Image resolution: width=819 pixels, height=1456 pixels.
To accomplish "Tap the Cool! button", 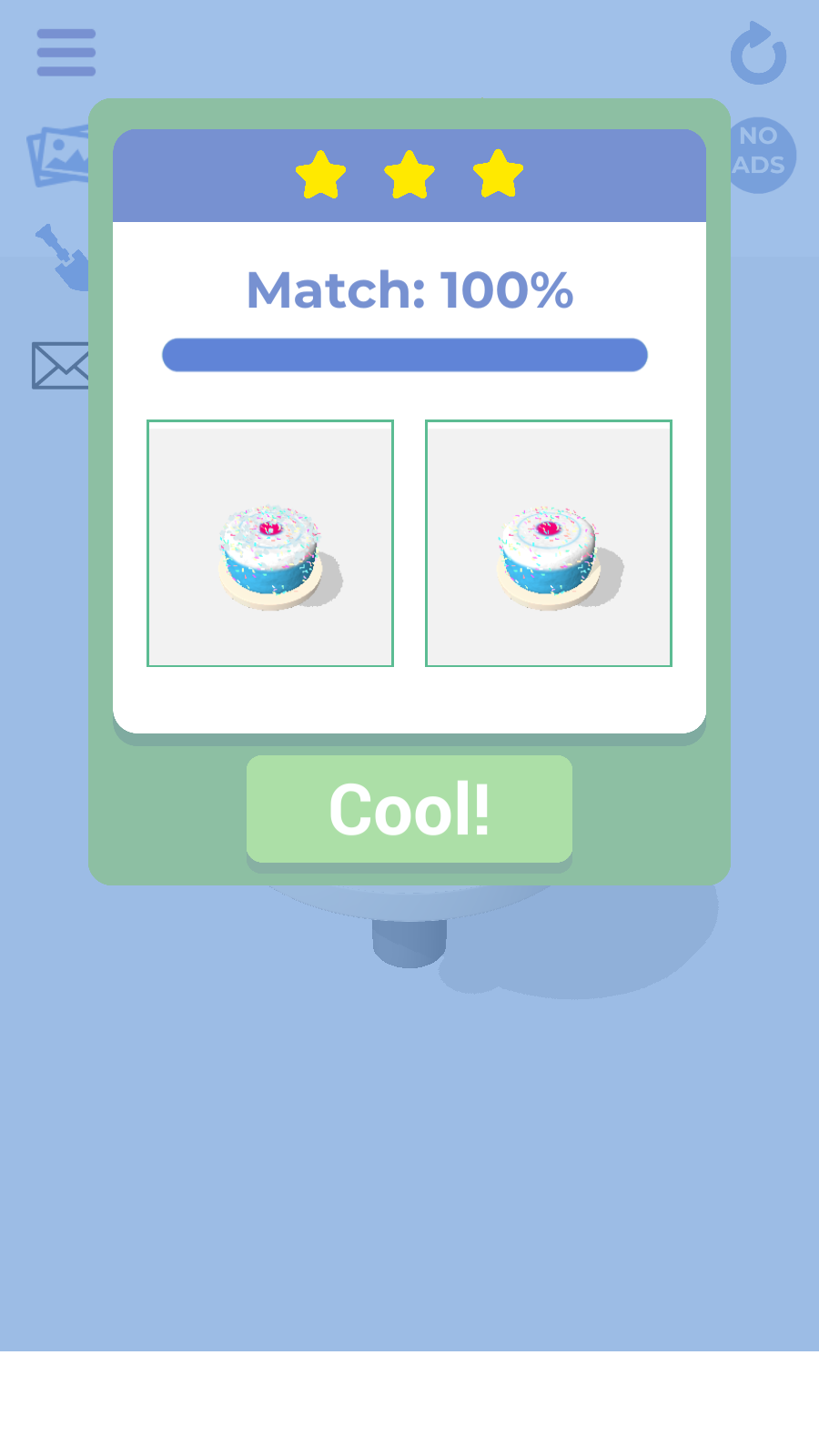I will coord(409,809).
